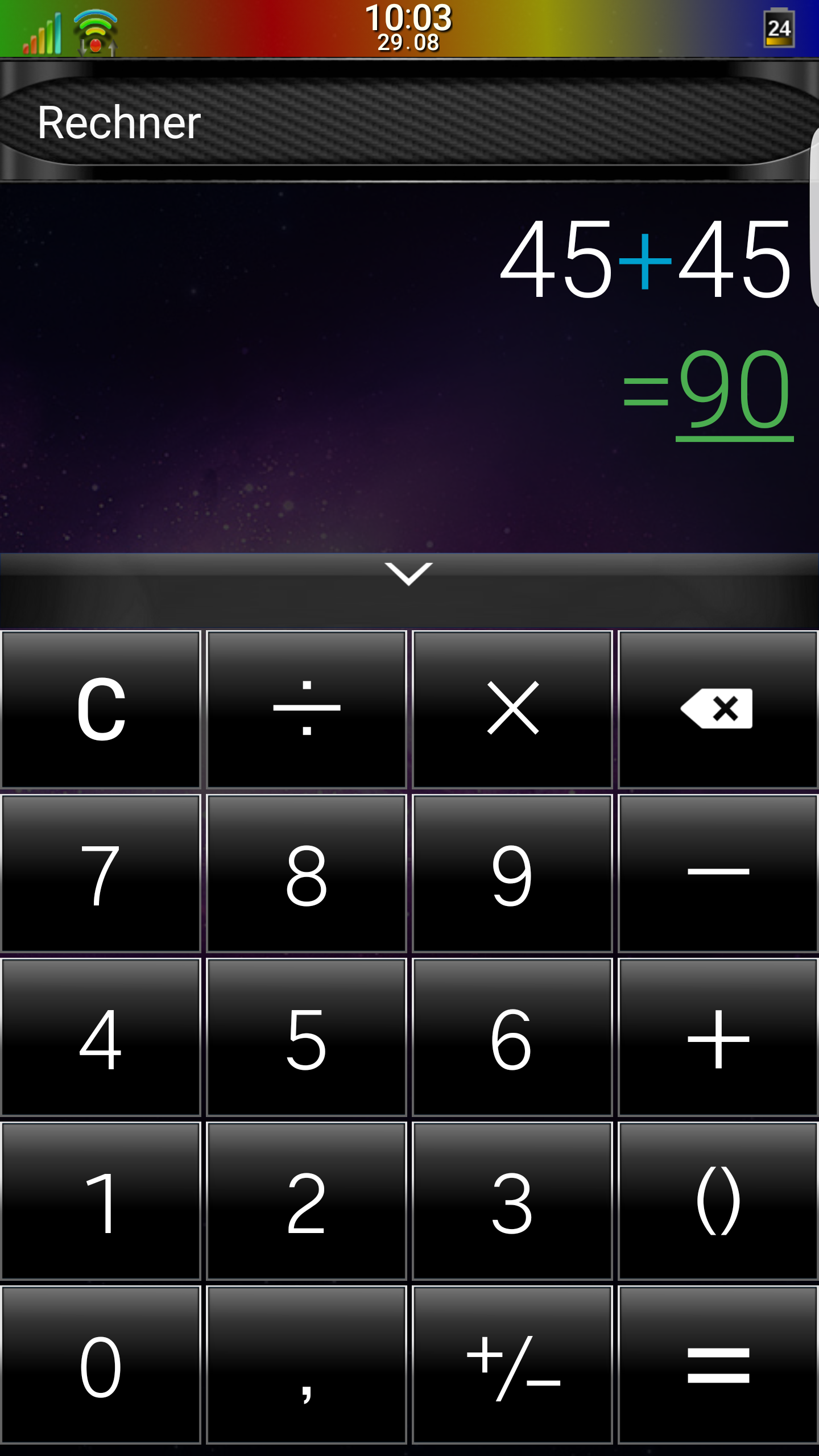The width and height of the screenshot is (819, 1456).
Task: Enter digit 5
Action: (307, 1037)
